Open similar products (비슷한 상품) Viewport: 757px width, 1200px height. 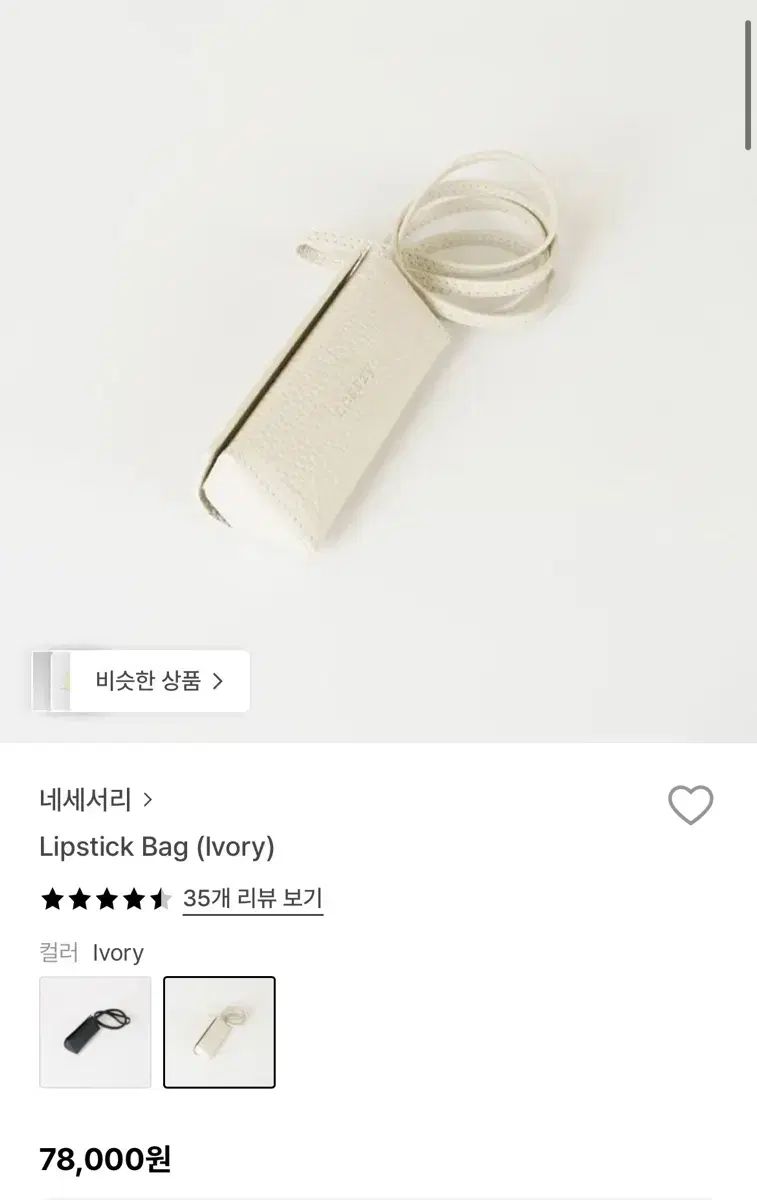(x=158, y=682)
